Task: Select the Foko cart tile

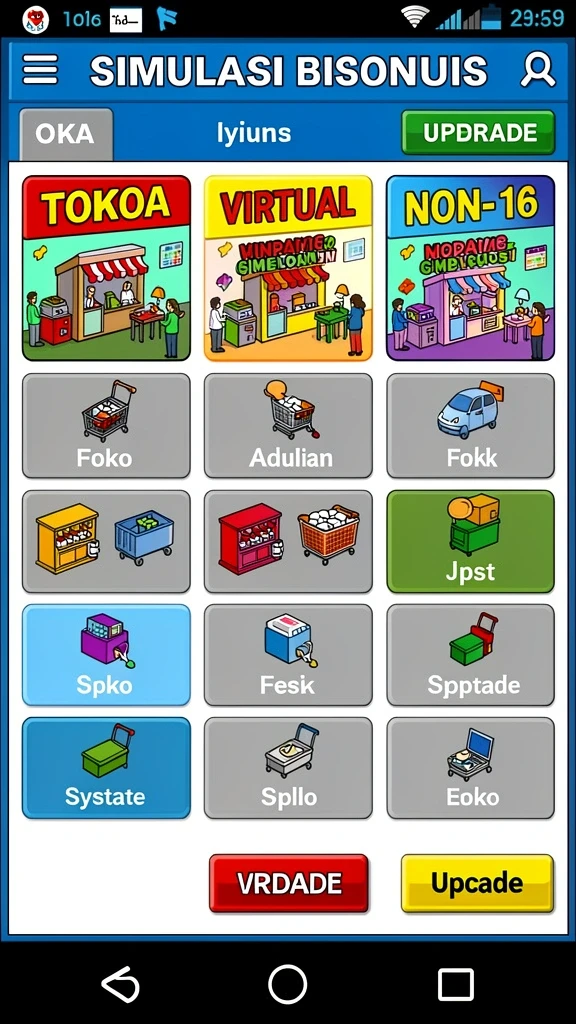Action: (x=106, y=426)
